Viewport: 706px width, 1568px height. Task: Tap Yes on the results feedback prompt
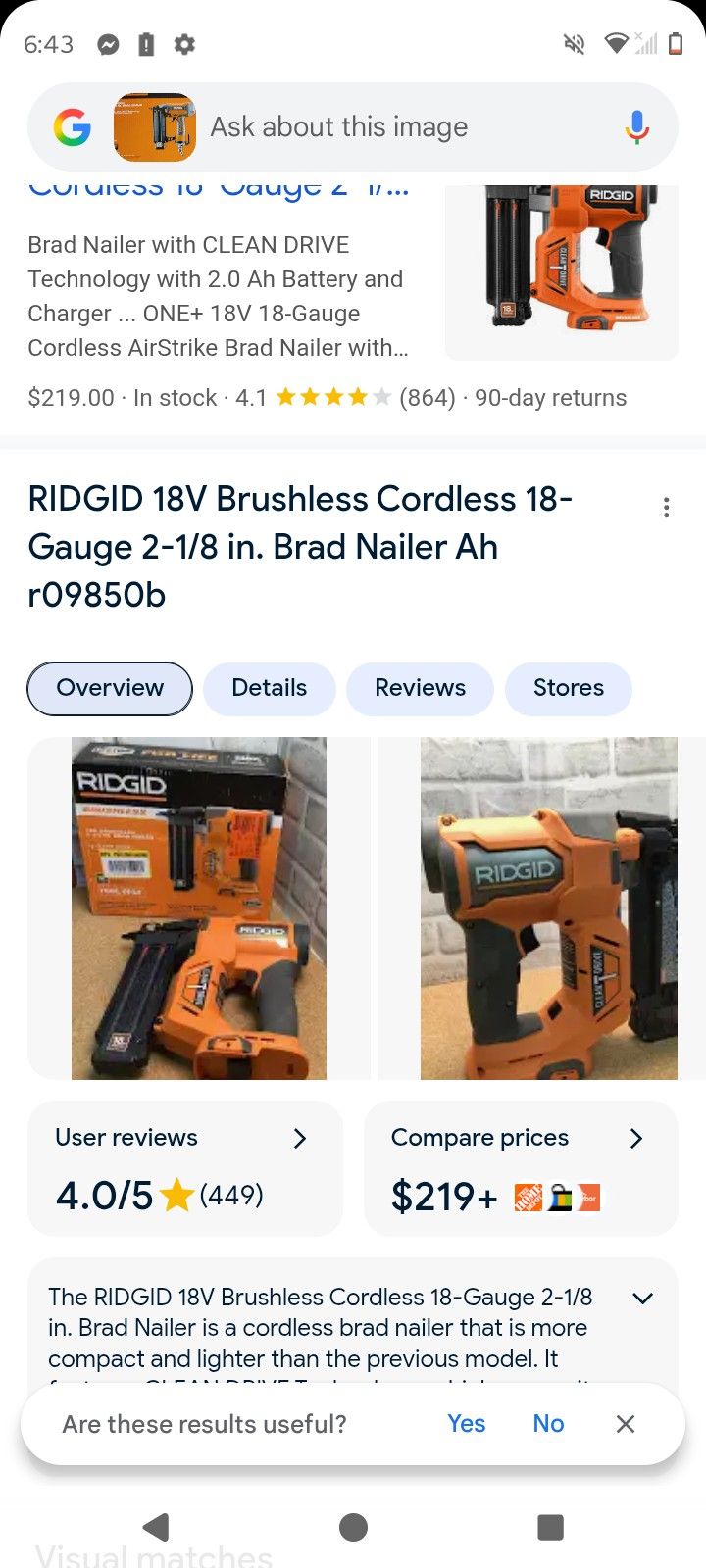click(x=466, y=1423)
